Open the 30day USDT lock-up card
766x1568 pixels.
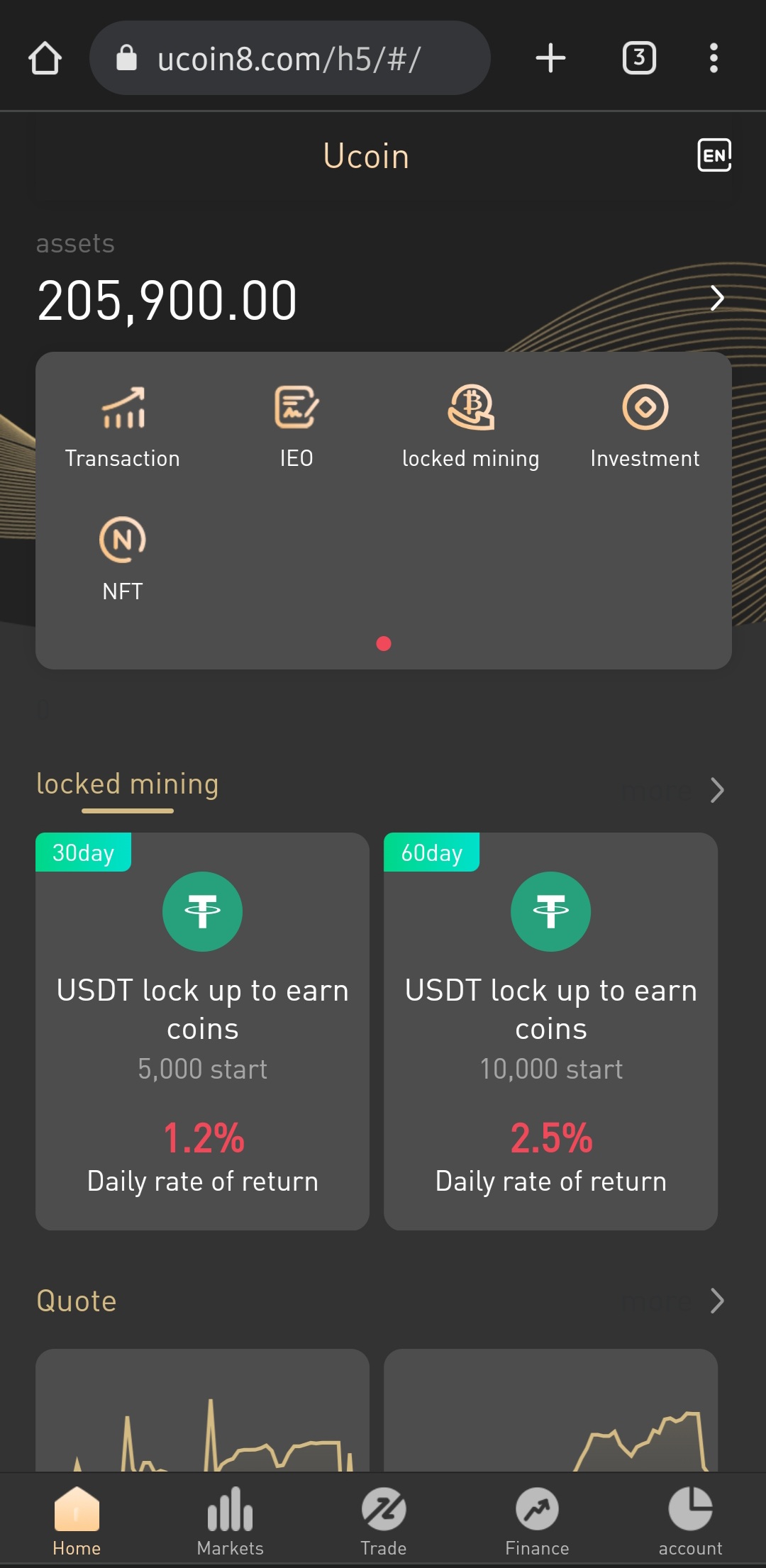[x=202, y=1030]
